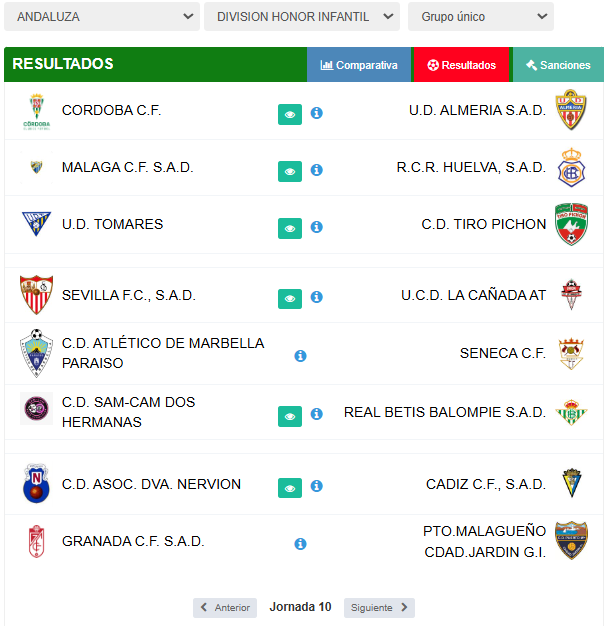The width and height of the screenshot is (615, 626).
Task: Switch to the Comparativa tab
Action: click(359, 65)
